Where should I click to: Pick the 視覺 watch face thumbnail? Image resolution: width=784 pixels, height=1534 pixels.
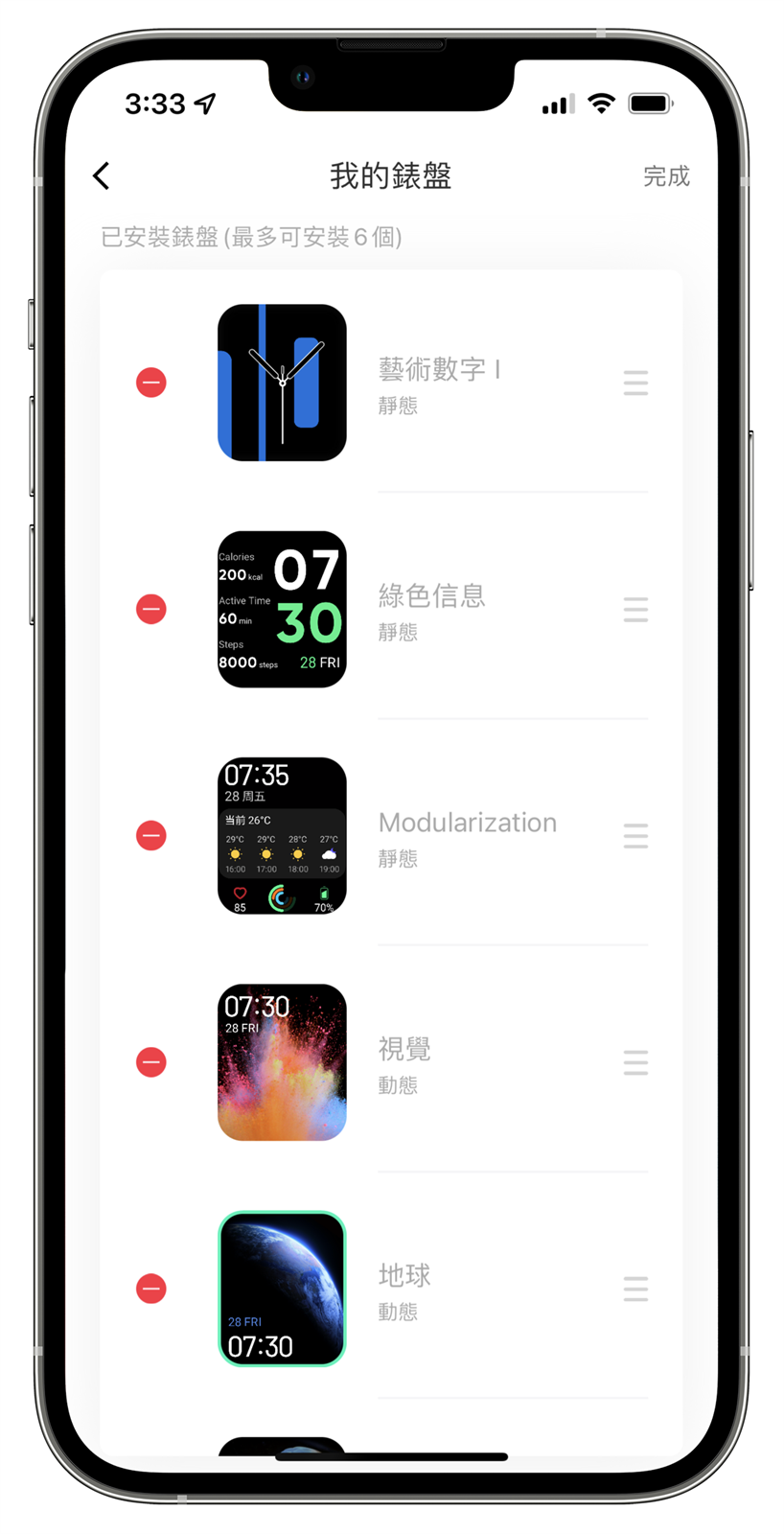coord(282,1062)
